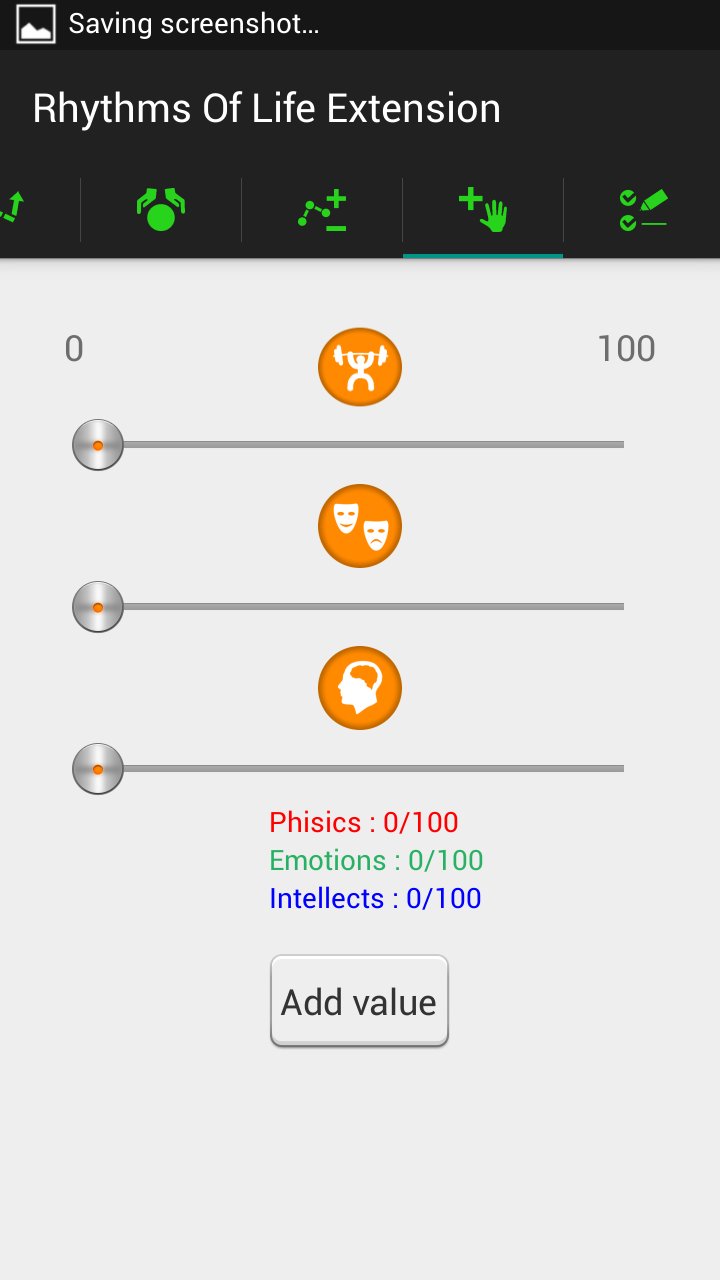Click the Emotions slider thumb
The image size is (720, 1280).
[x=97, y=606]
